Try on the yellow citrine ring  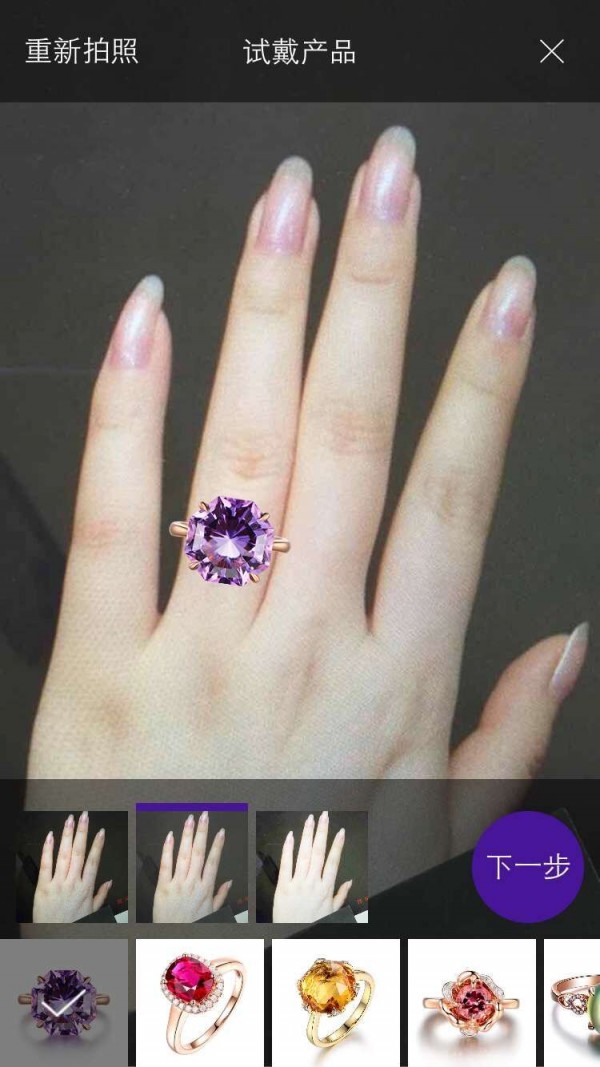(x=336, y=1002)
